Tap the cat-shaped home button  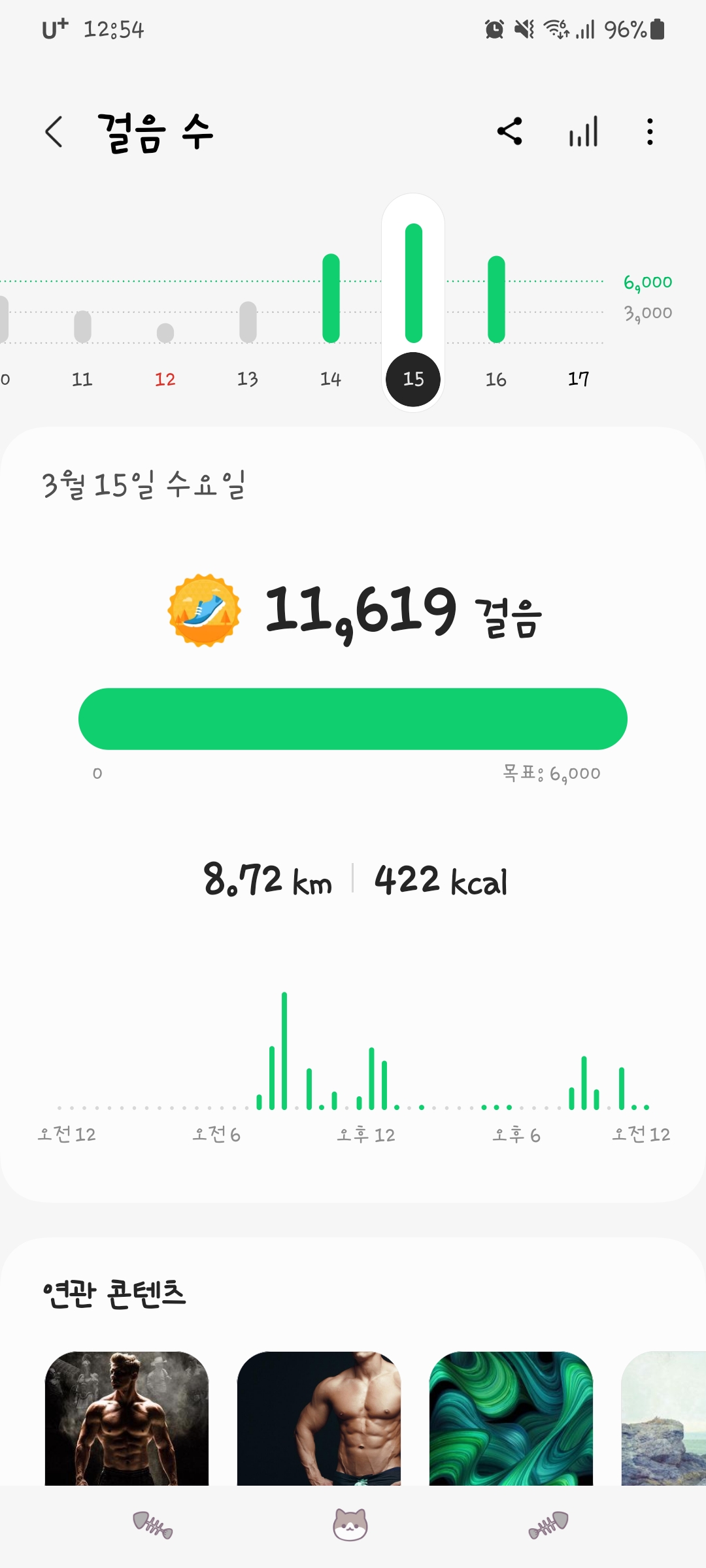tap(350, 1525)
